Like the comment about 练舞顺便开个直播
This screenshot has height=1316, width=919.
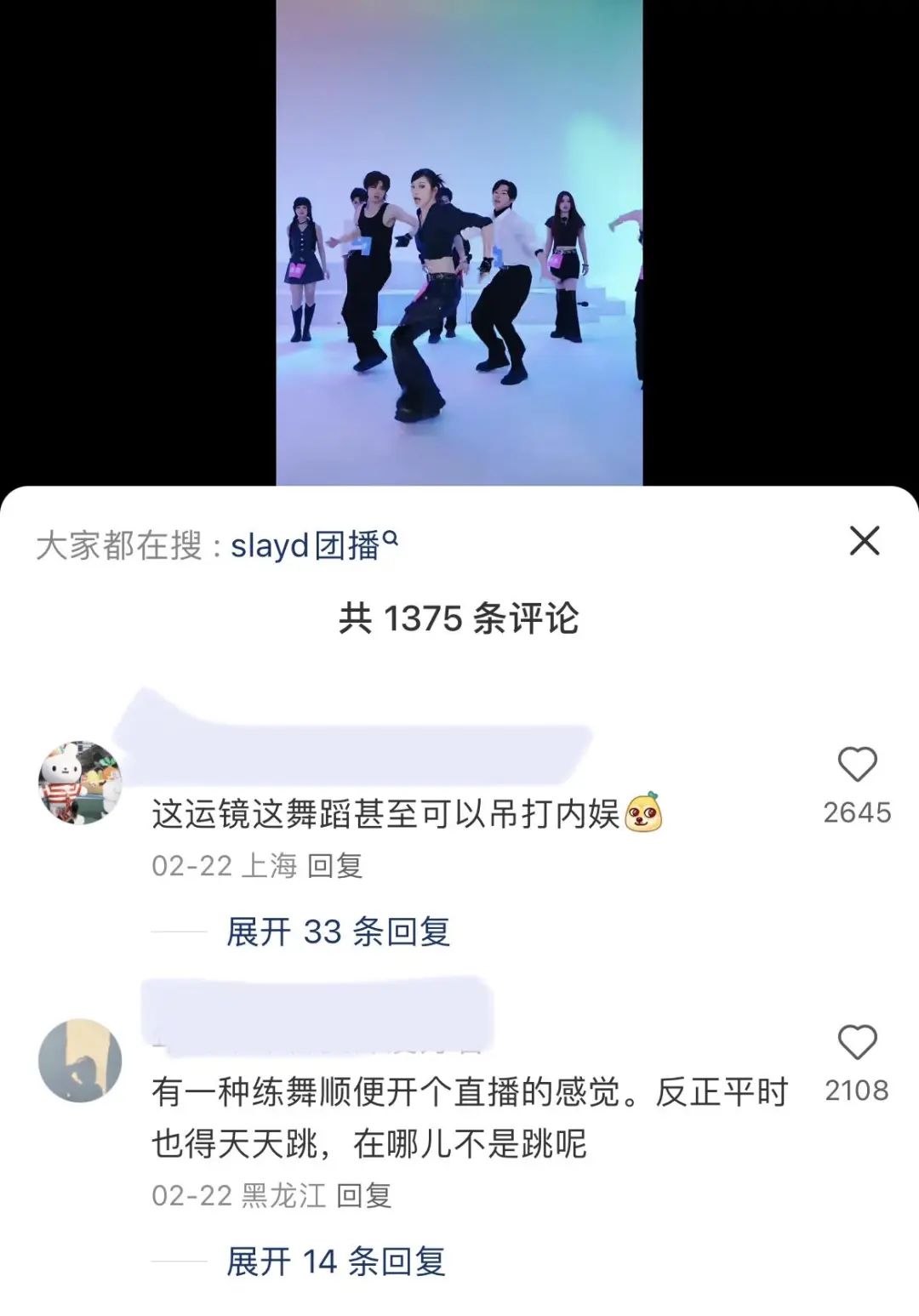(857, 1043)
